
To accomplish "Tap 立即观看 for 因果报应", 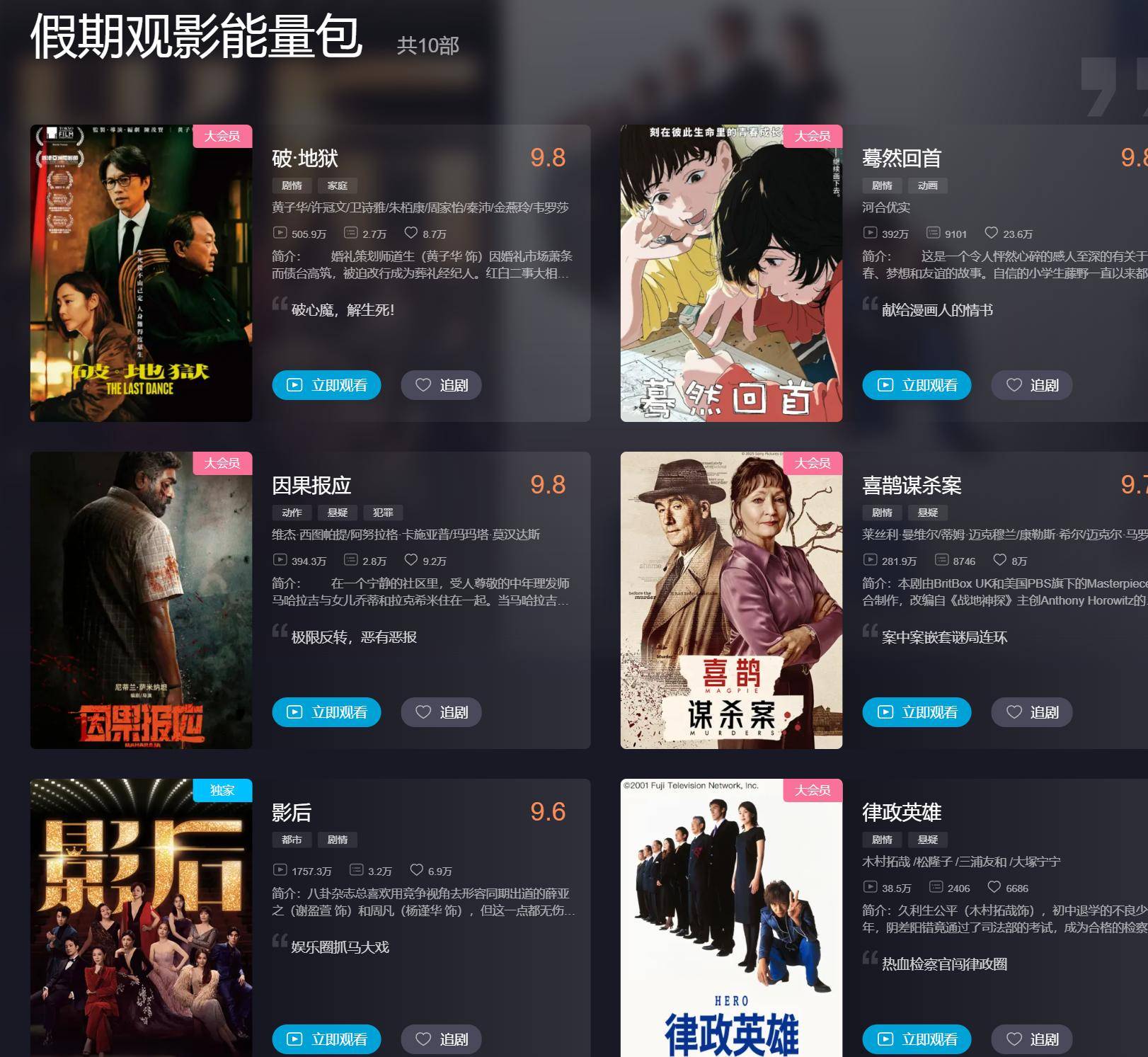I will pos(326,712).
